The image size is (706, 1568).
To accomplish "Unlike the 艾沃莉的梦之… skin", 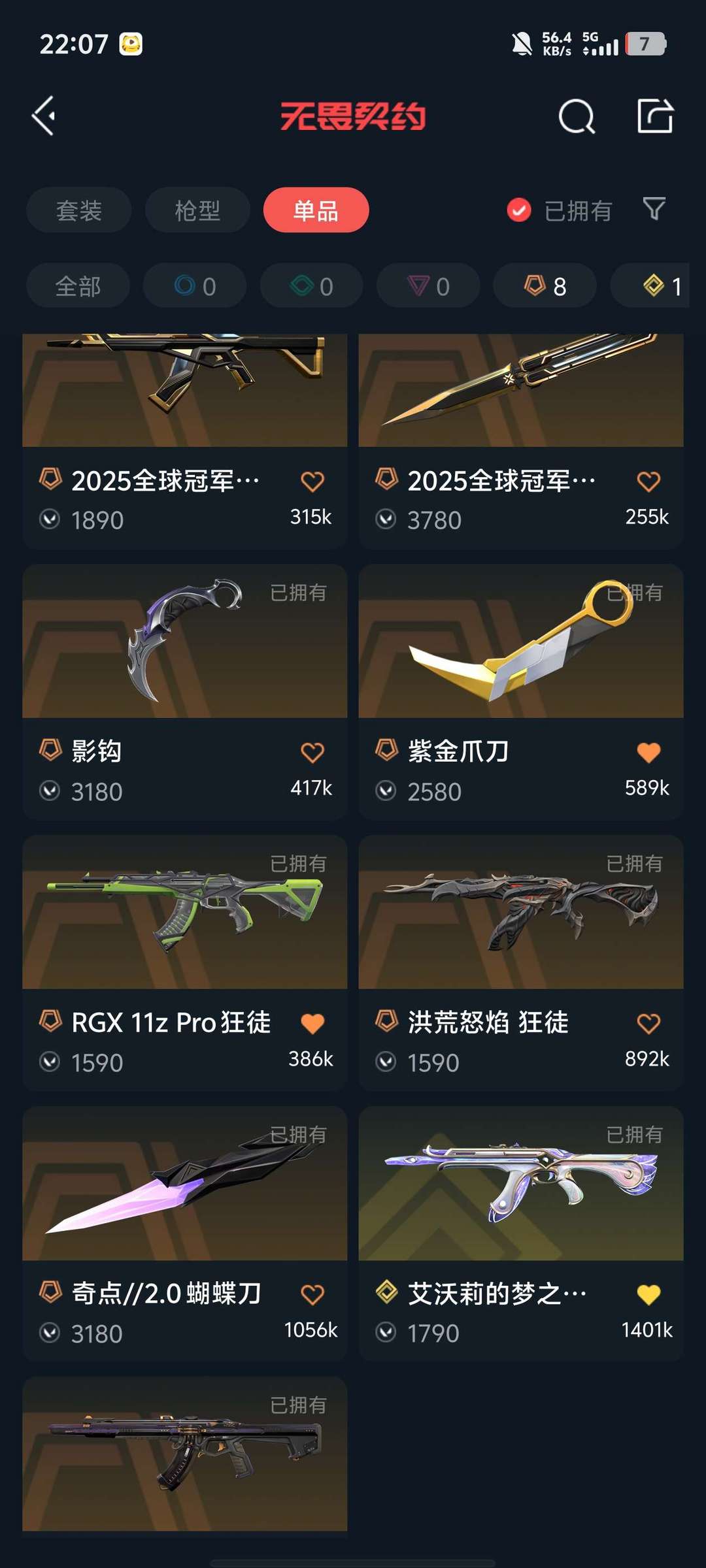I will [x=648, y=1294].
